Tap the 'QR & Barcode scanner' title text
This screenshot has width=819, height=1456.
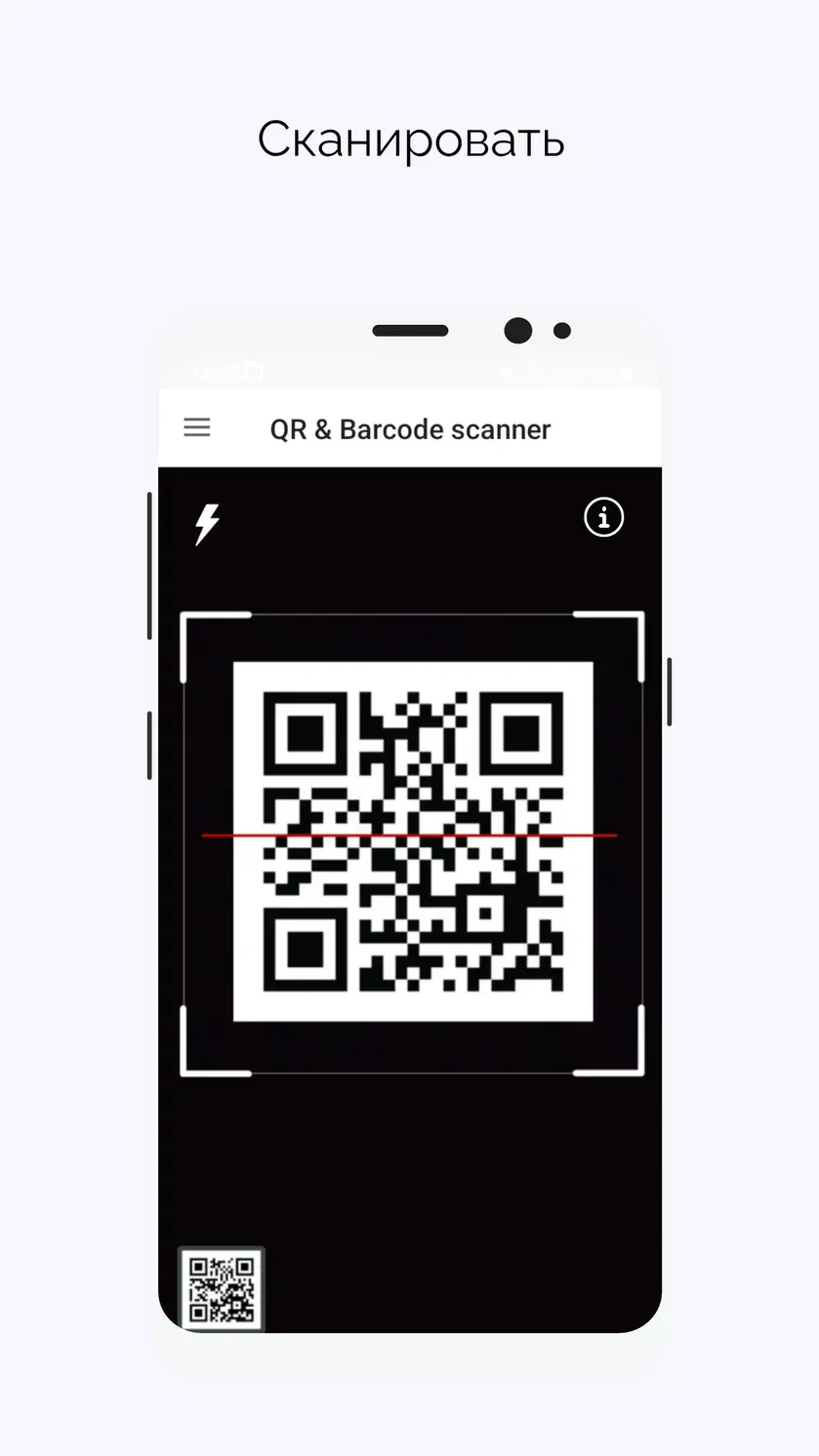[410, 428]
